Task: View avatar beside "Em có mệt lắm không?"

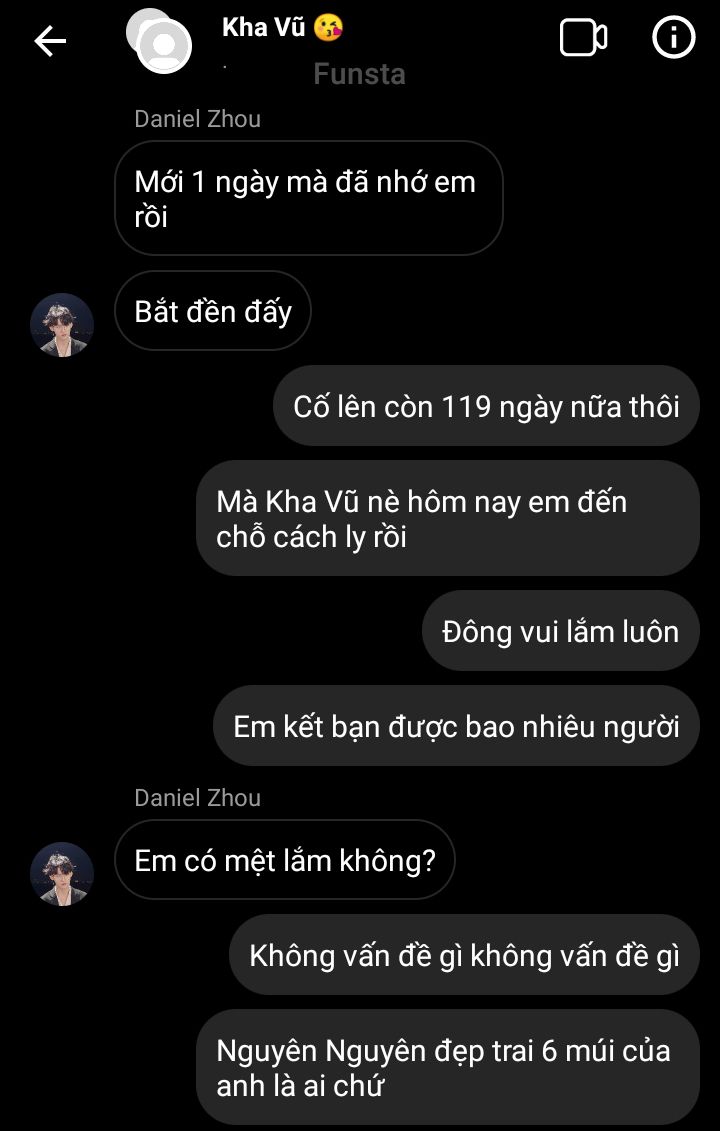Action: (62, 873)
